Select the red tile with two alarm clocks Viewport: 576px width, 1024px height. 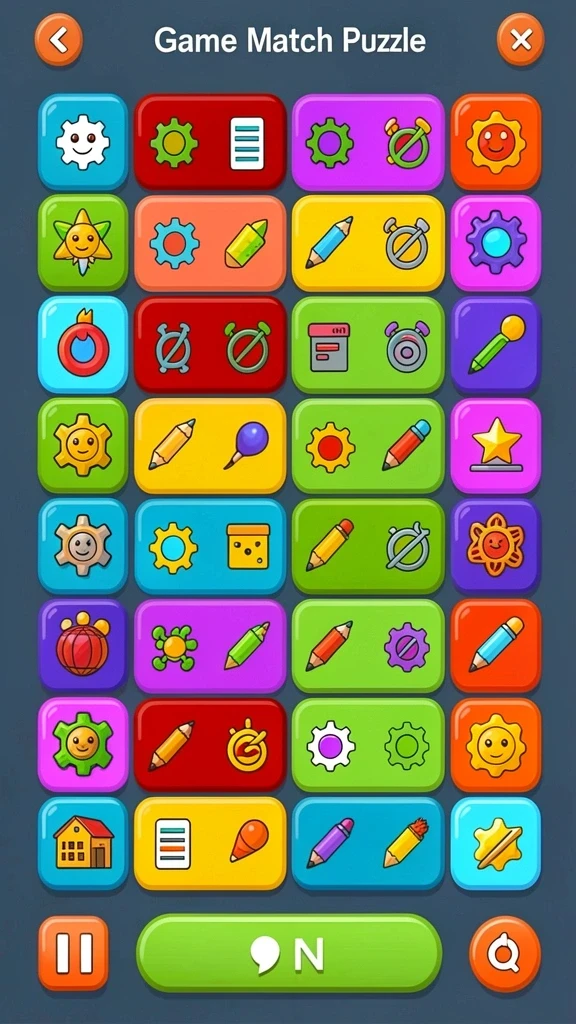(210, 344)
